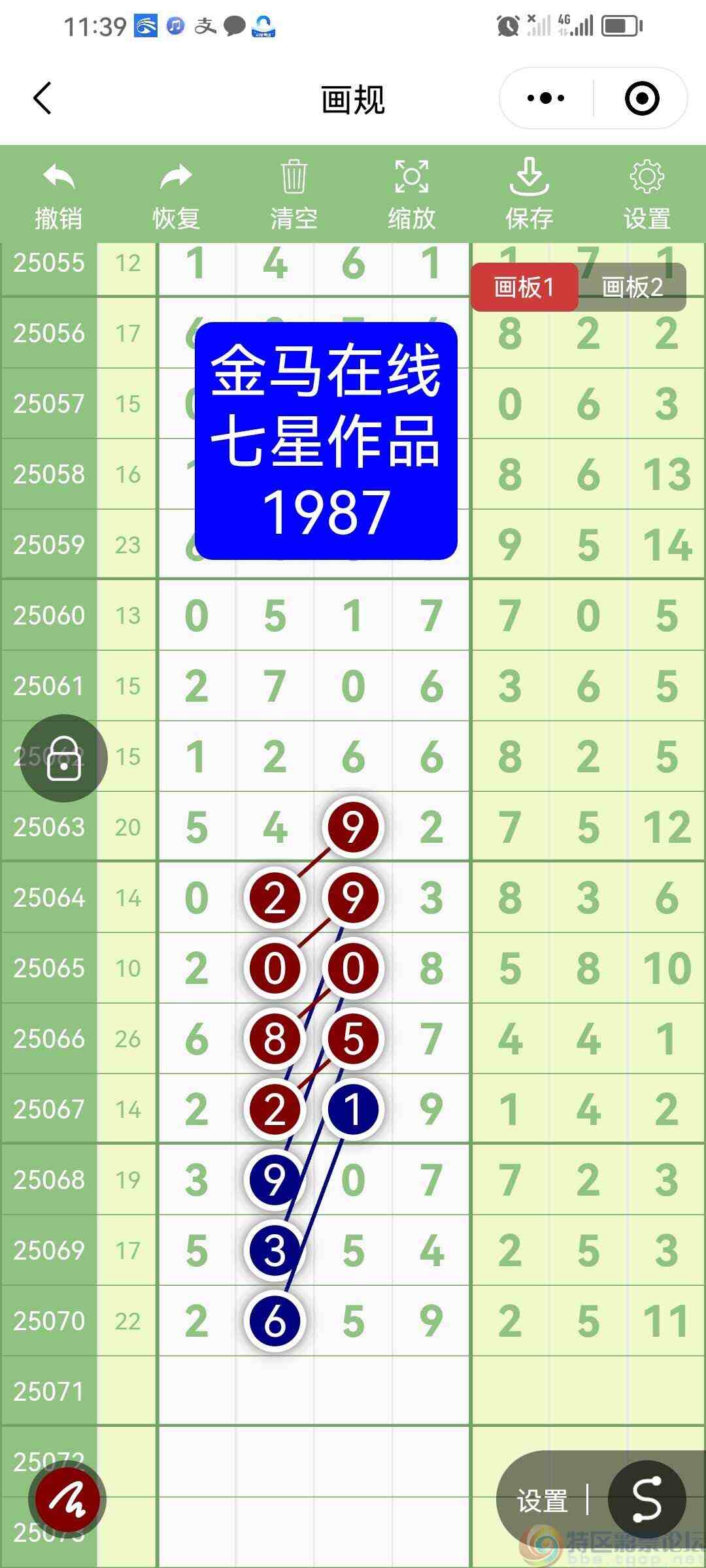Tap the blue 金马在线 watermark banner
Image resolution: width=706 pixels, height=1568 pixels.
point(326,438)
